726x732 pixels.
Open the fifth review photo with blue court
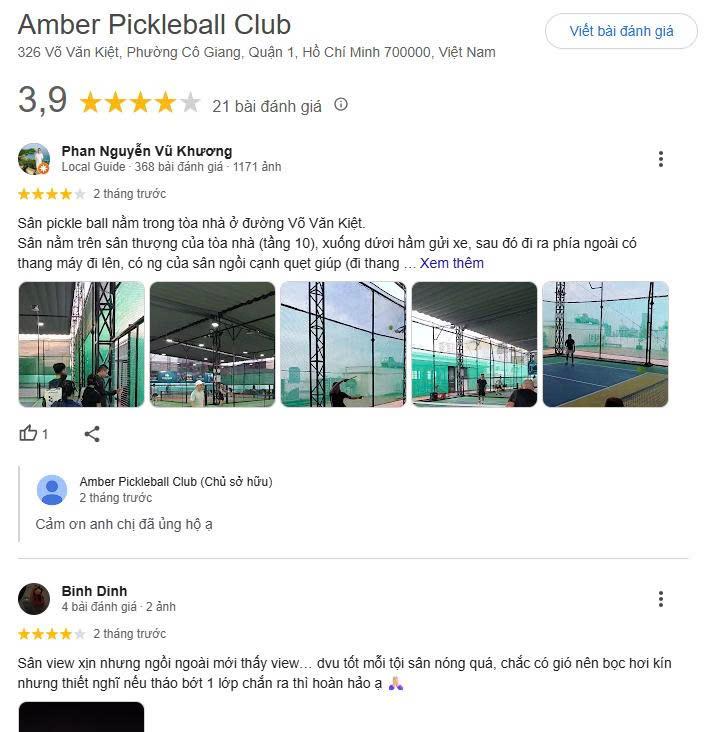605,344
